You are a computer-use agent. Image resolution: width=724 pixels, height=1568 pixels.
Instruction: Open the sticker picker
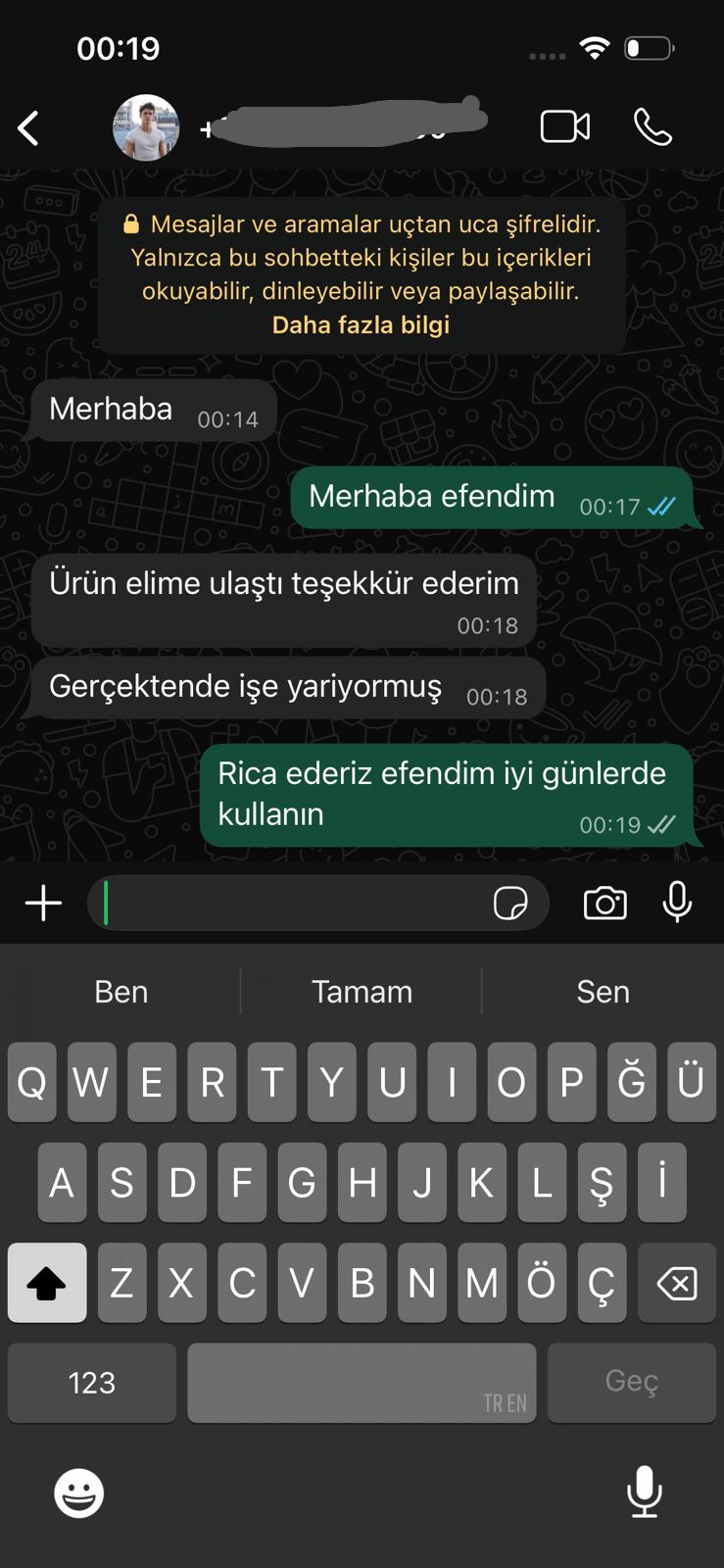(x=510, y=903)
